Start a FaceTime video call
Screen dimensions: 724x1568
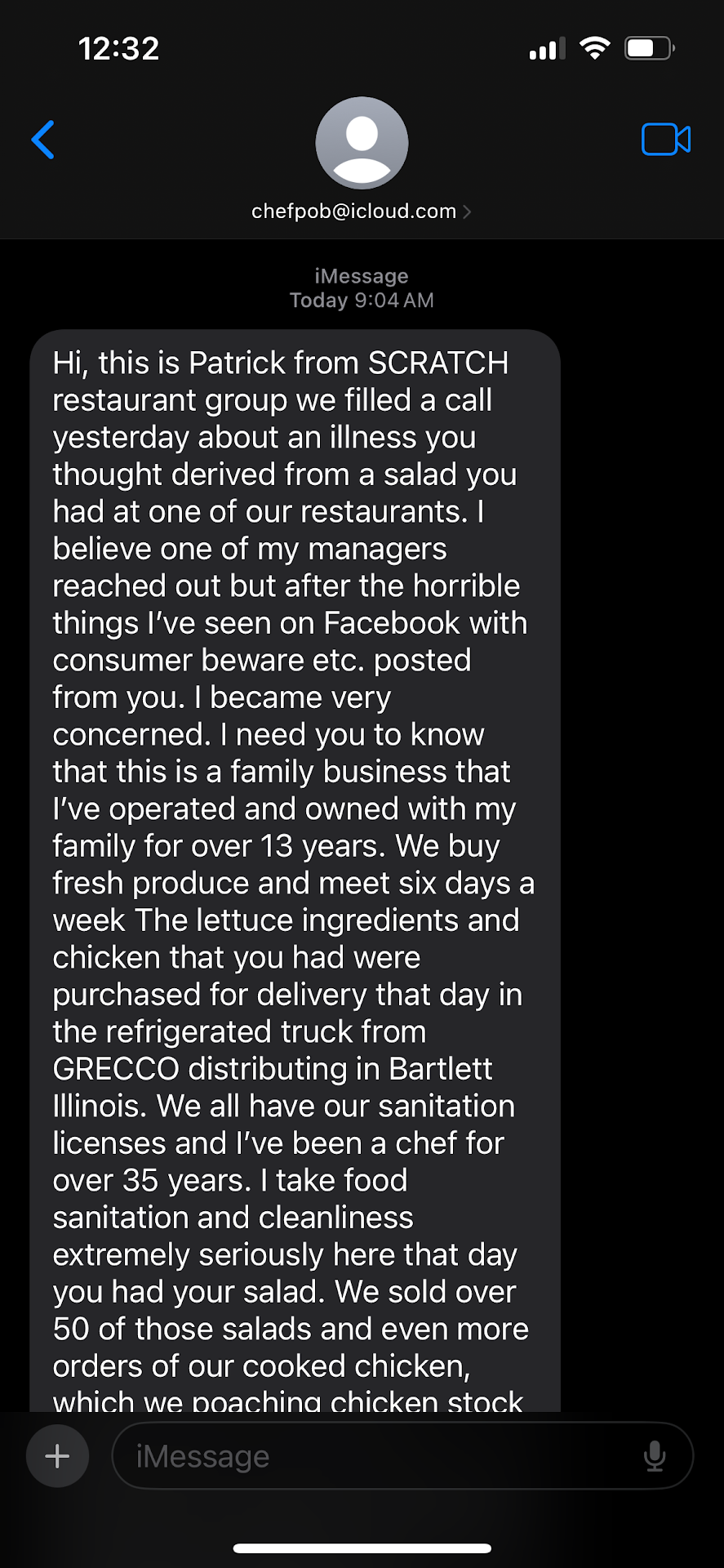coord(665,140)
